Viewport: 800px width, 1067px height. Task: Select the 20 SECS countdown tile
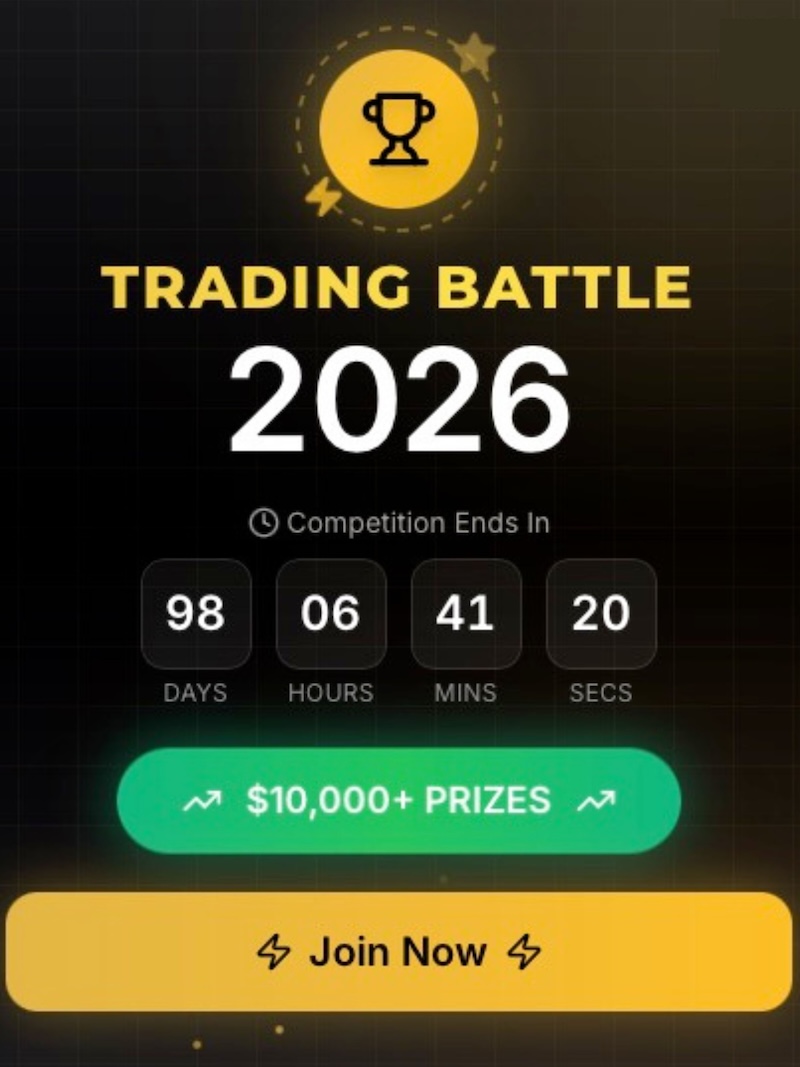click(600, 613)
